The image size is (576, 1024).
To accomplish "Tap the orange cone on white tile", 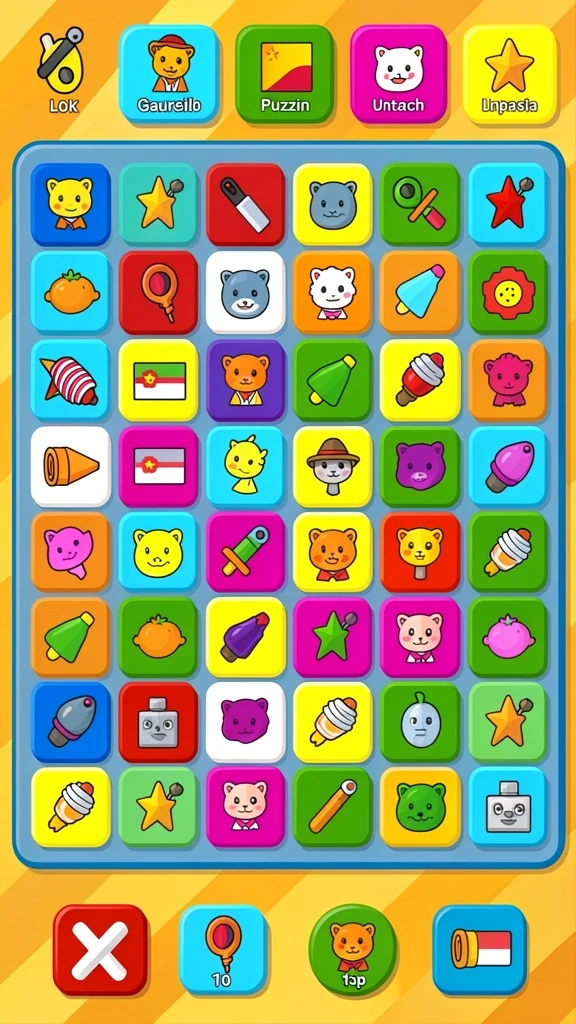I will pos(71,466).
